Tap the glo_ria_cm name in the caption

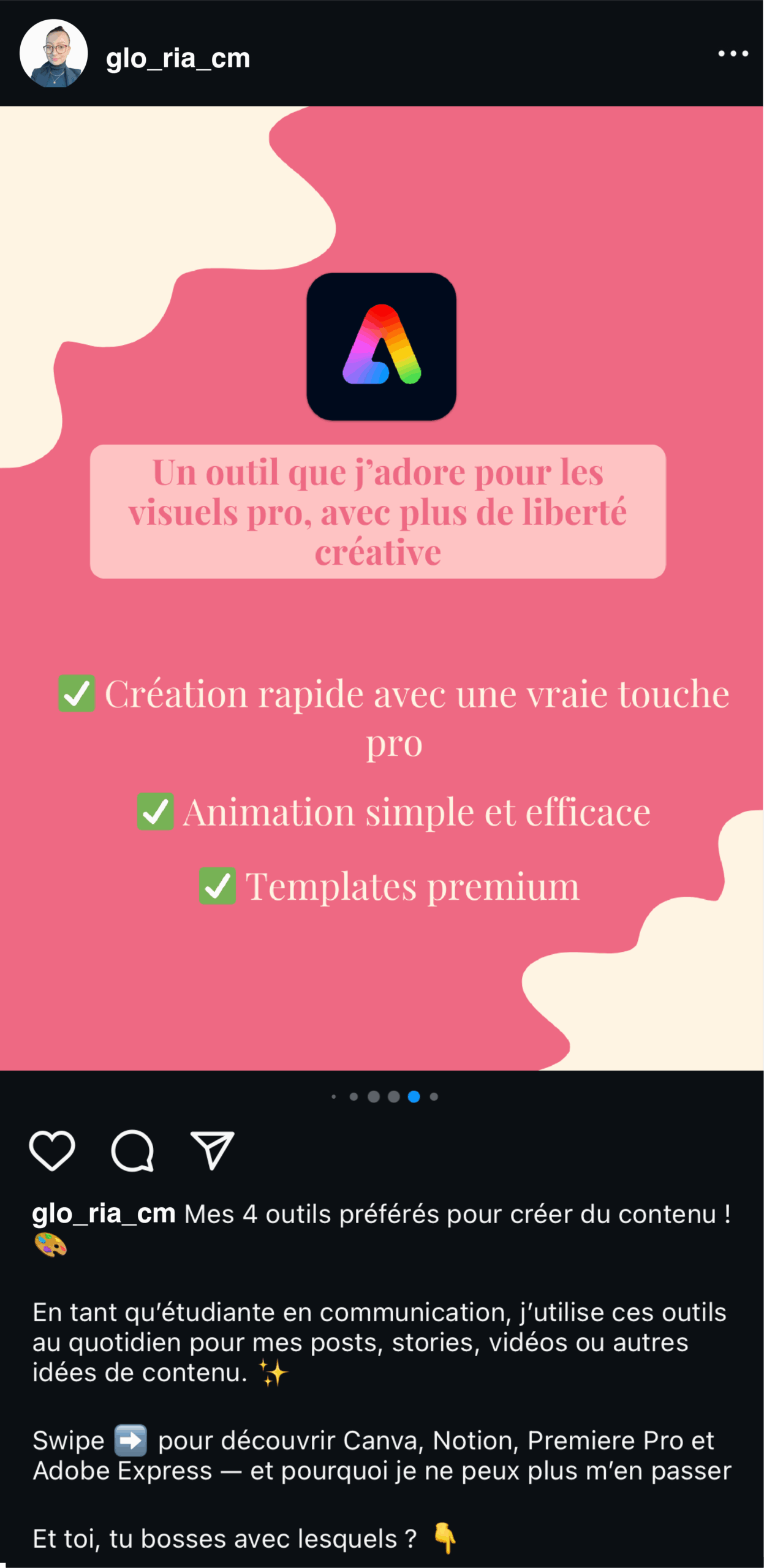click(103, 1213)
